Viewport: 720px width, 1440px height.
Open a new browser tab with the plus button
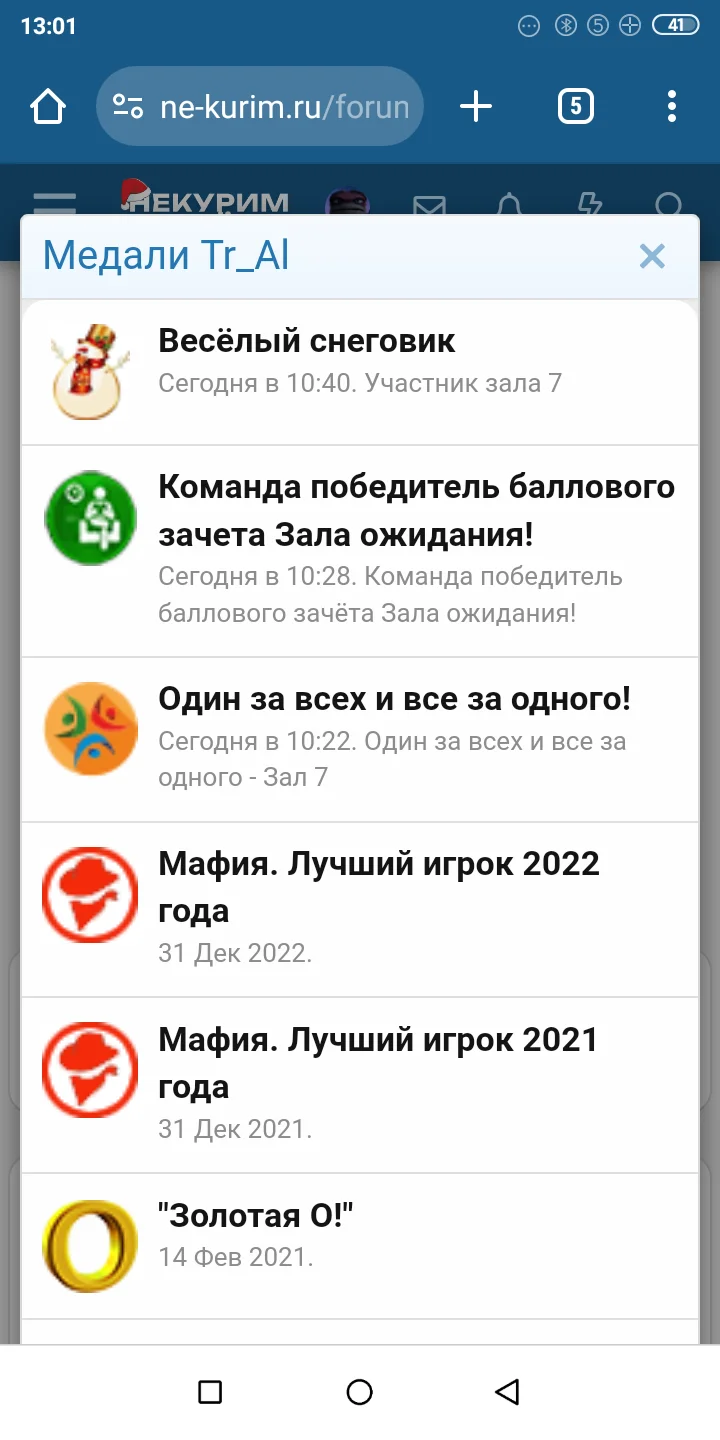pos(476,105)
